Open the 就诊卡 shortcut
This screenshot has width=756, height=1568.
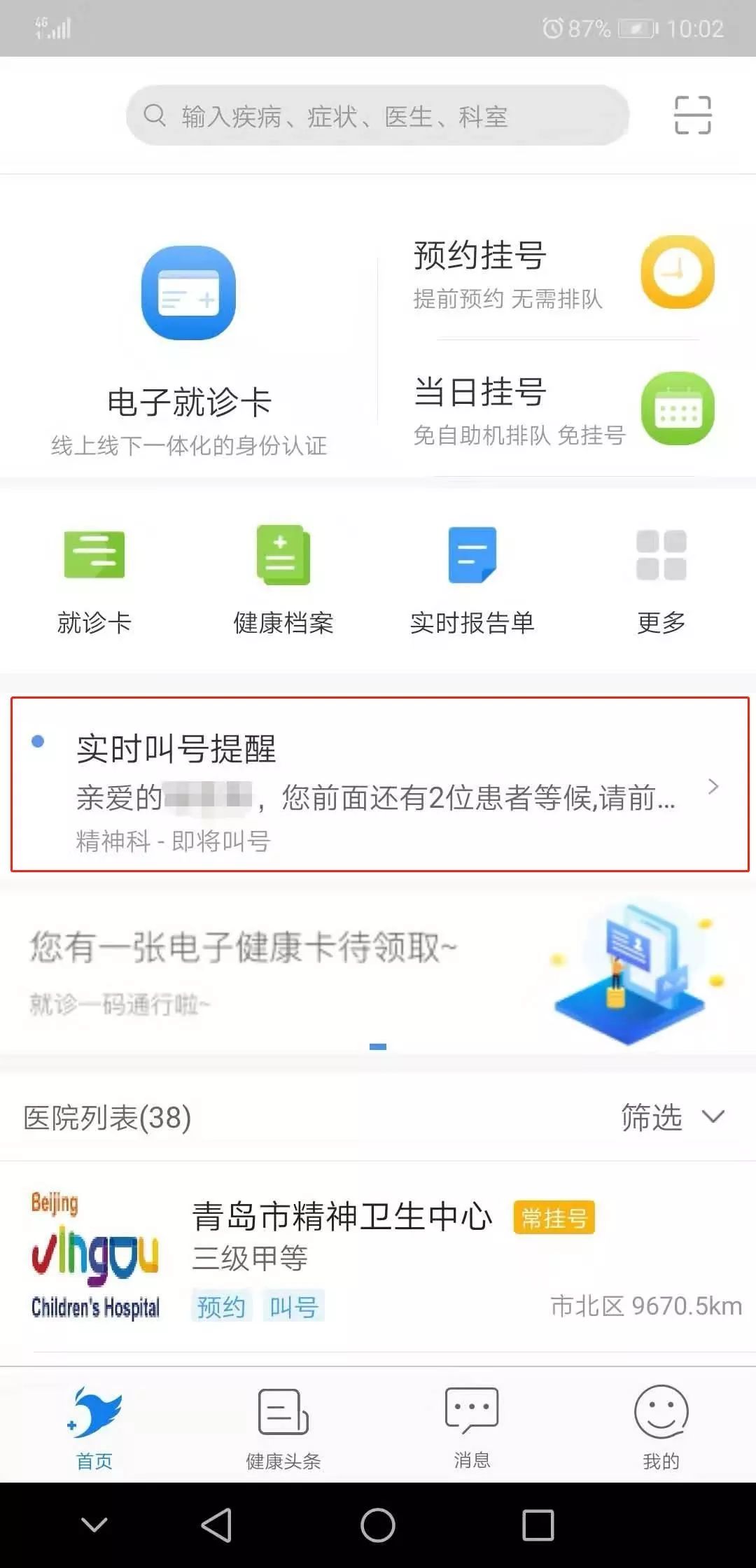[x=94, y=577]
